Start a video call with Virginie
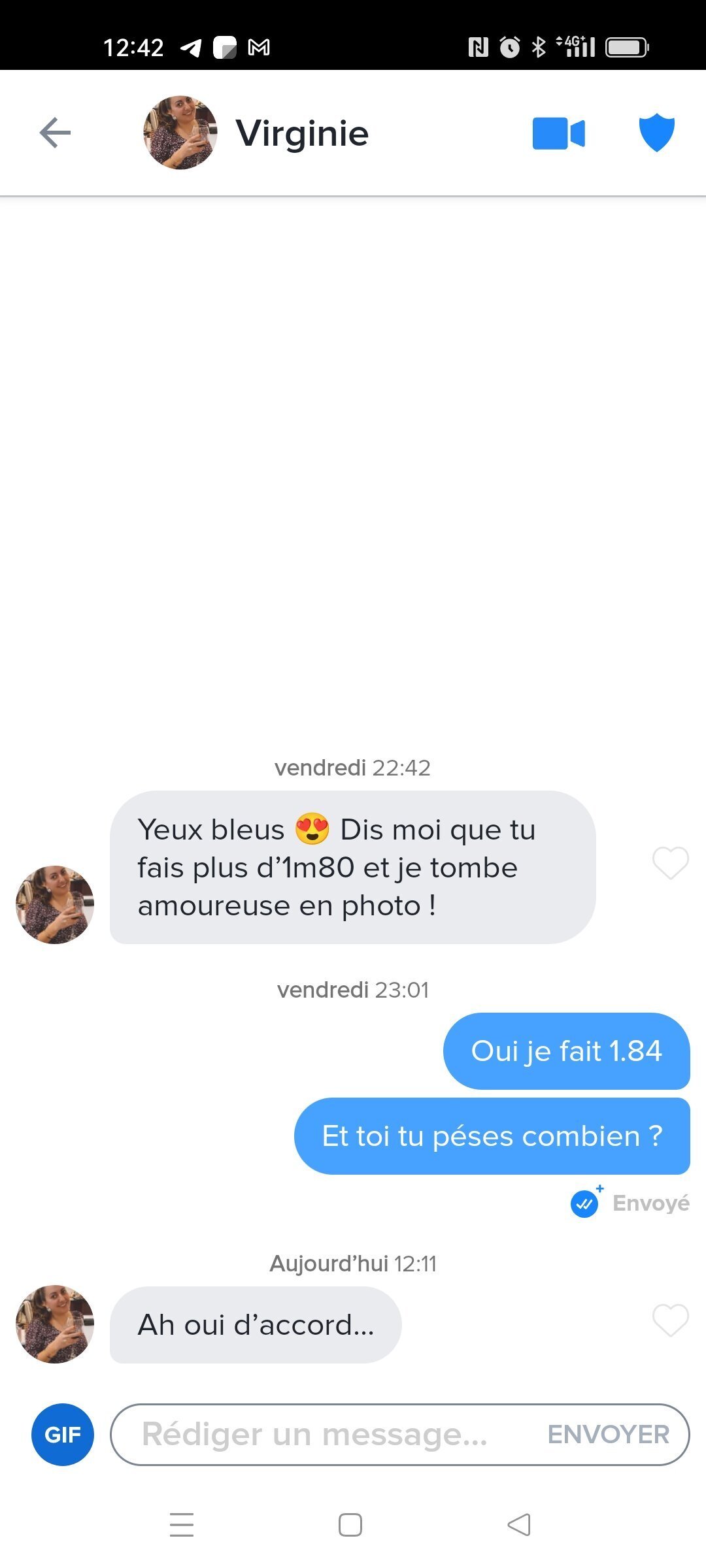The image size is (706, 1568). coord(558,133)
